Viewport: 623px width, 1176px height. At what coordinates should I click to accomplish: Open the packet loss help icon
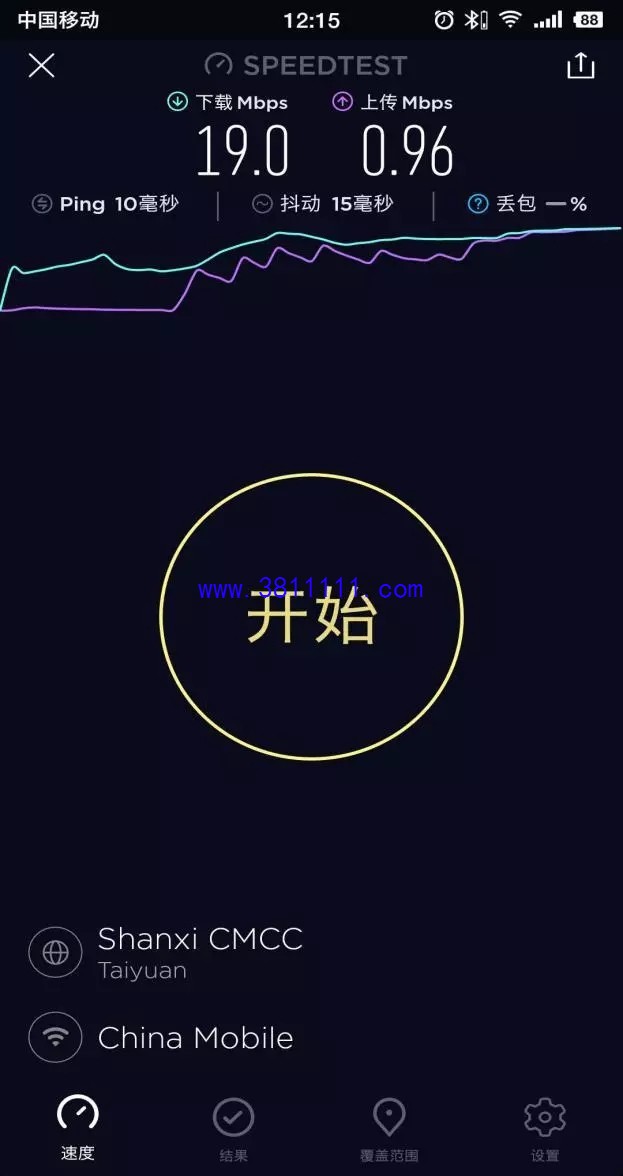coord(478,203)
